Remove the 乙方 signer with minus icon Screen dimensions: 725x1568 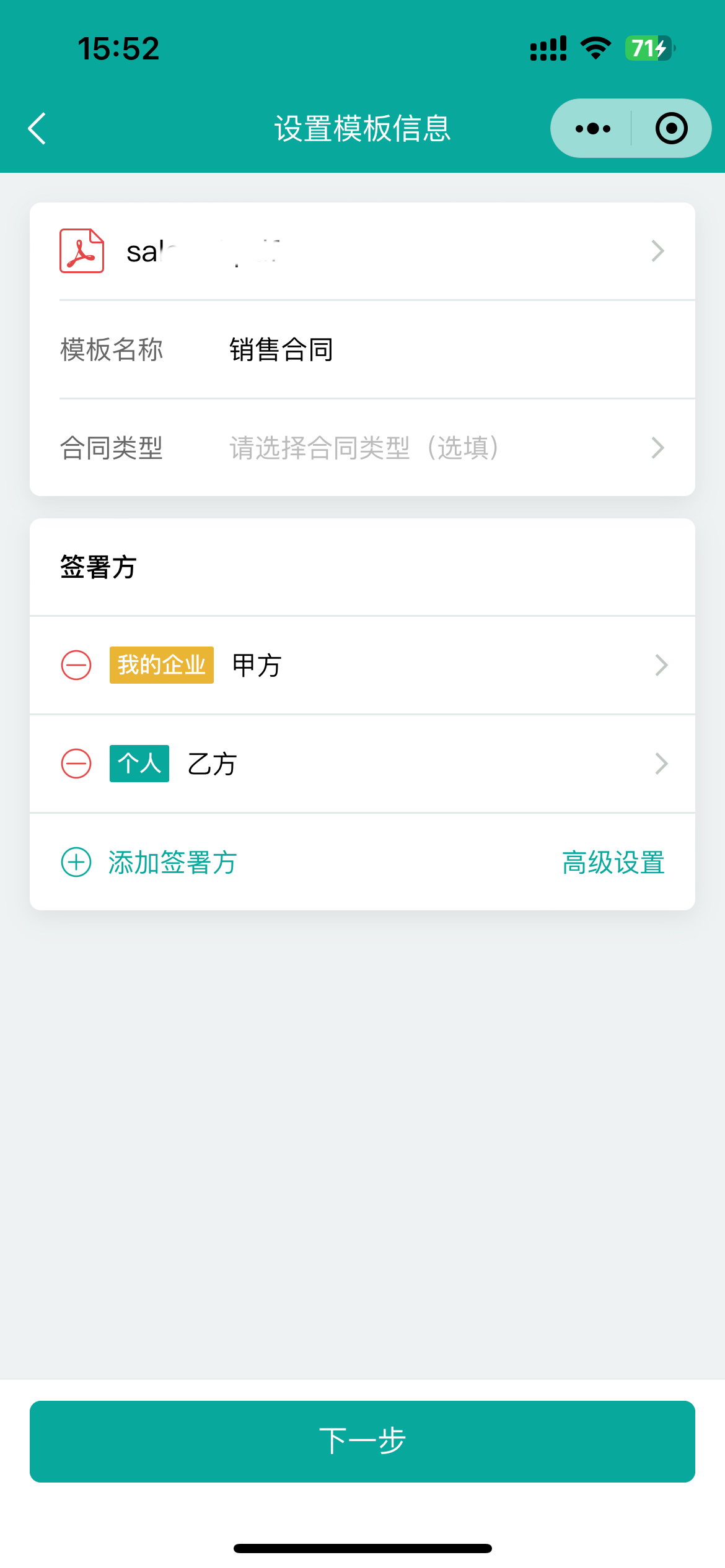(76, 764)
